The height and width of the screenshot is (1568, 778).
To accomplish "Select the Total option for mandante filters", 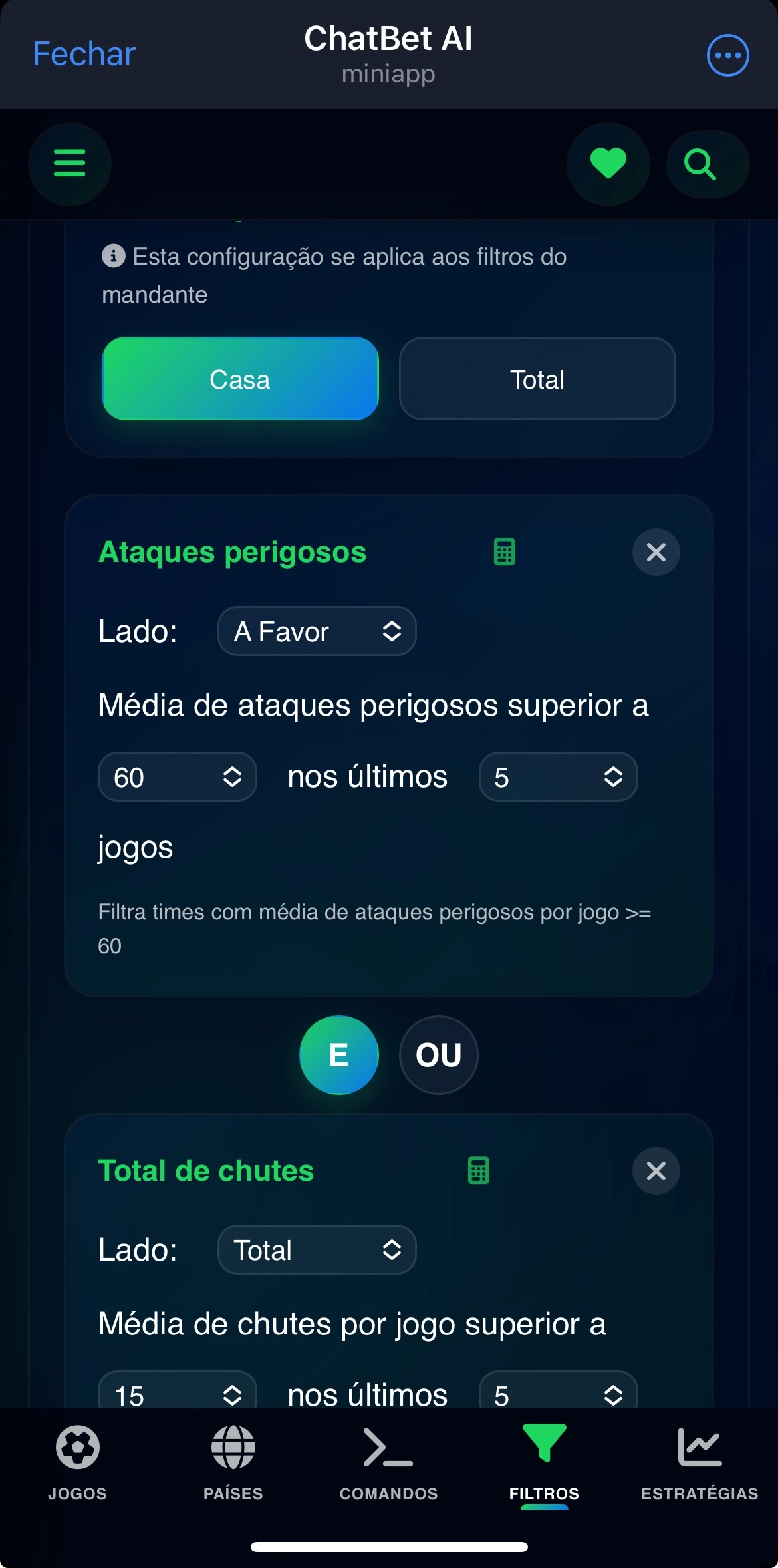I will [x=537, y=379].
